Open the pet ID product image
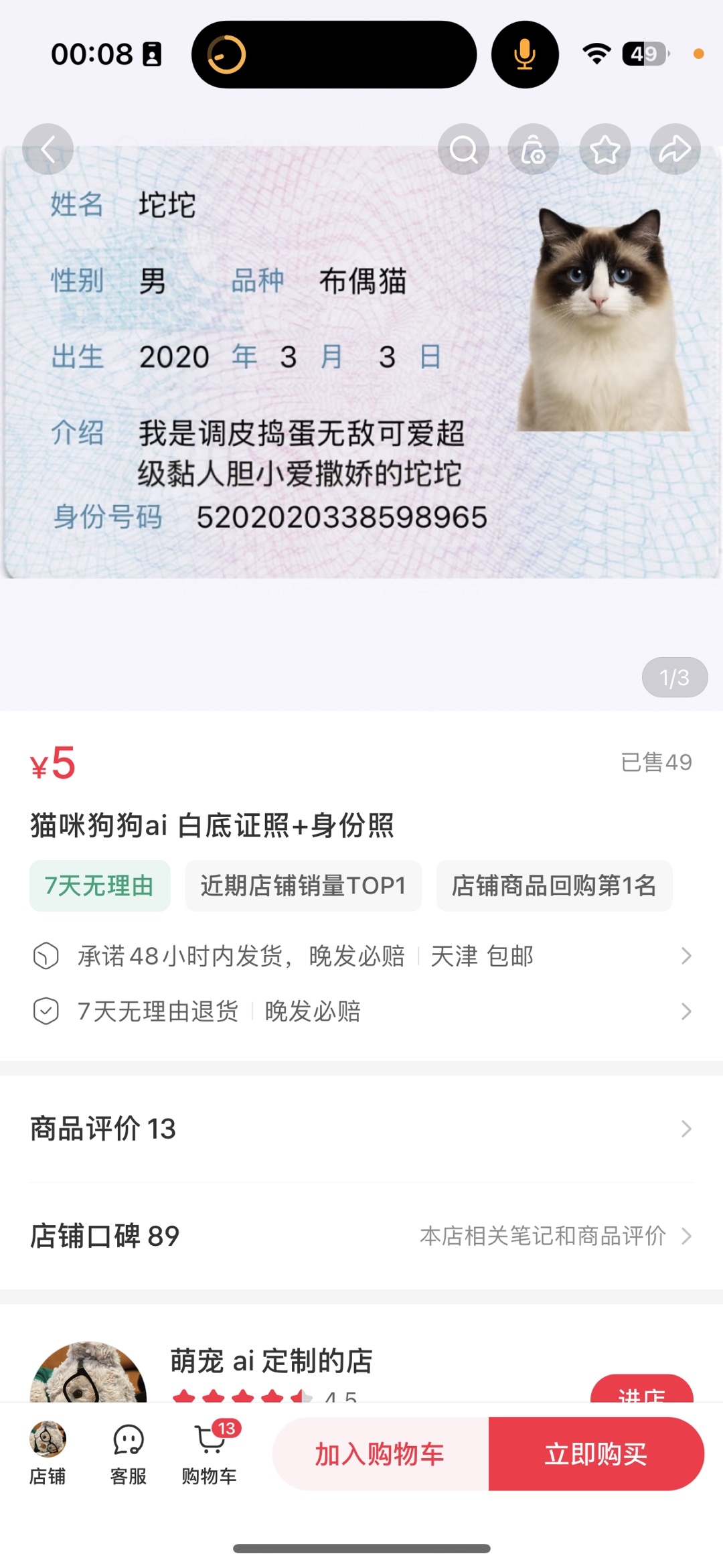 tap(361, 362)
